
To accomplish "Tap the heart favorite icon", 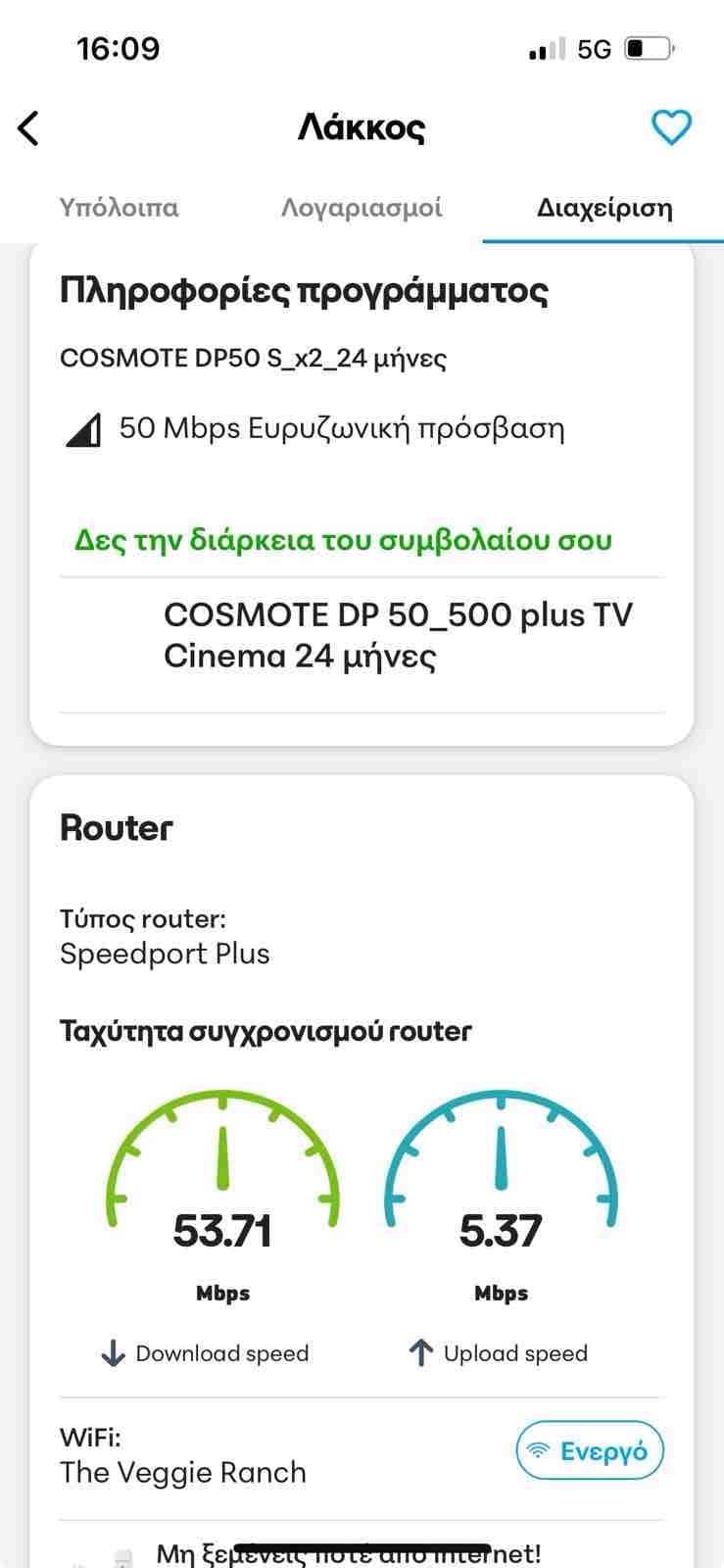I will 671,127.
